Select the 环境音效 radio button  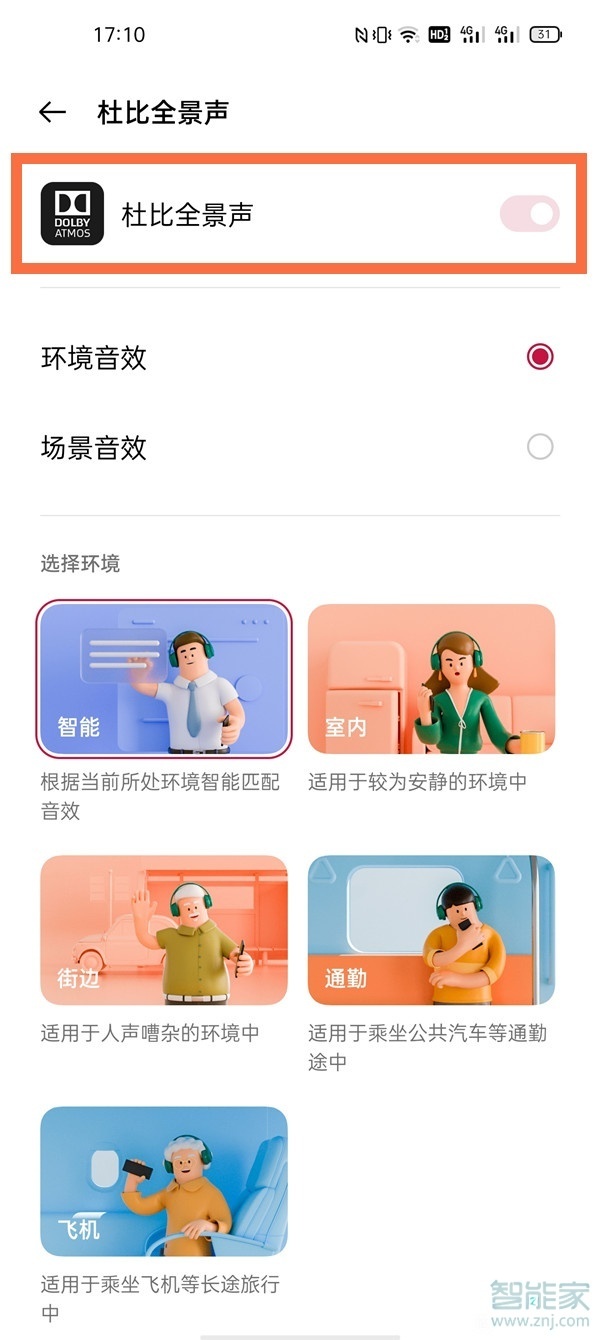click(540, 357)
